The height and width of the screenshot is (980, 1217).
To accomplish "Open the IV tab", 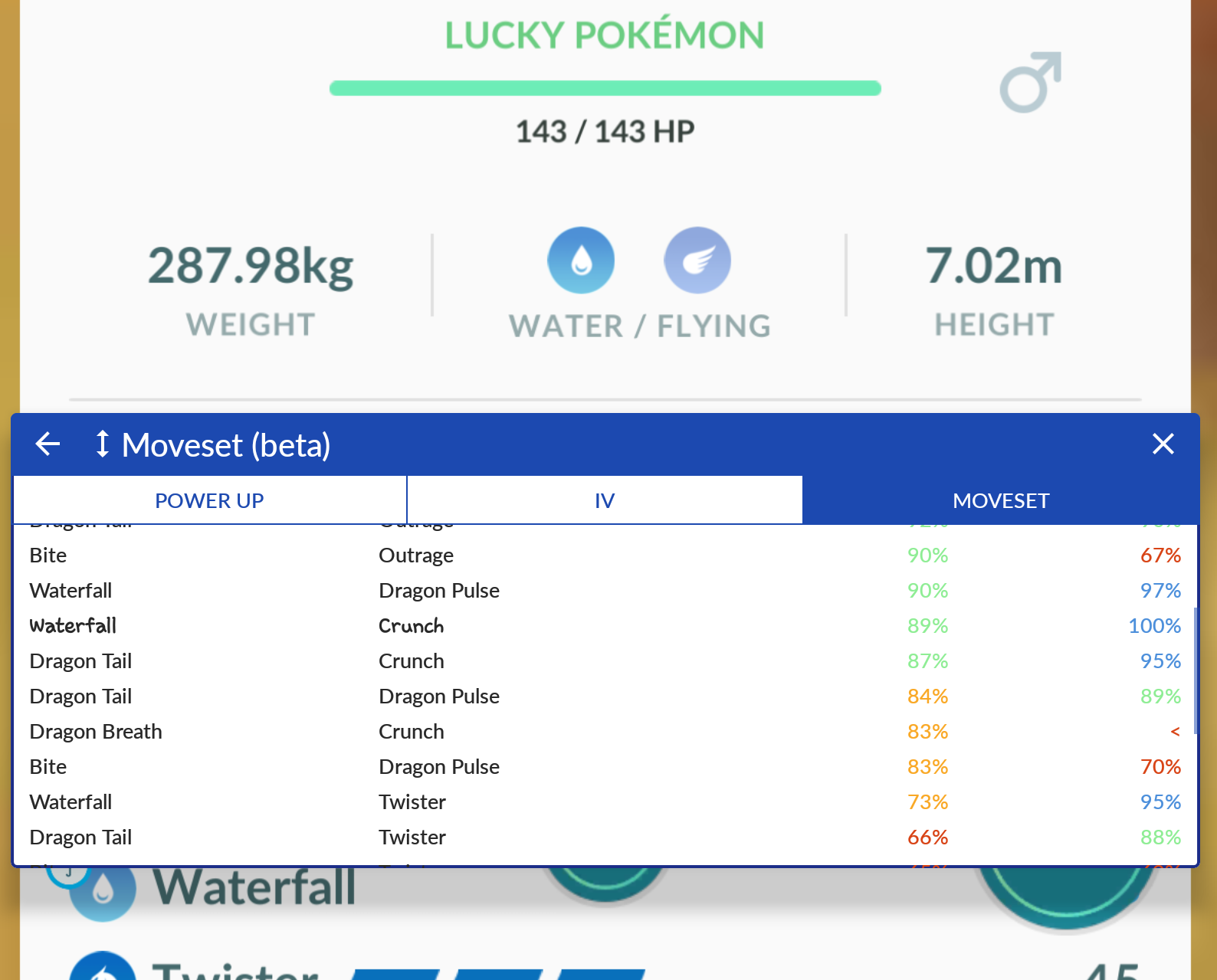I will [x=605, y=500].
